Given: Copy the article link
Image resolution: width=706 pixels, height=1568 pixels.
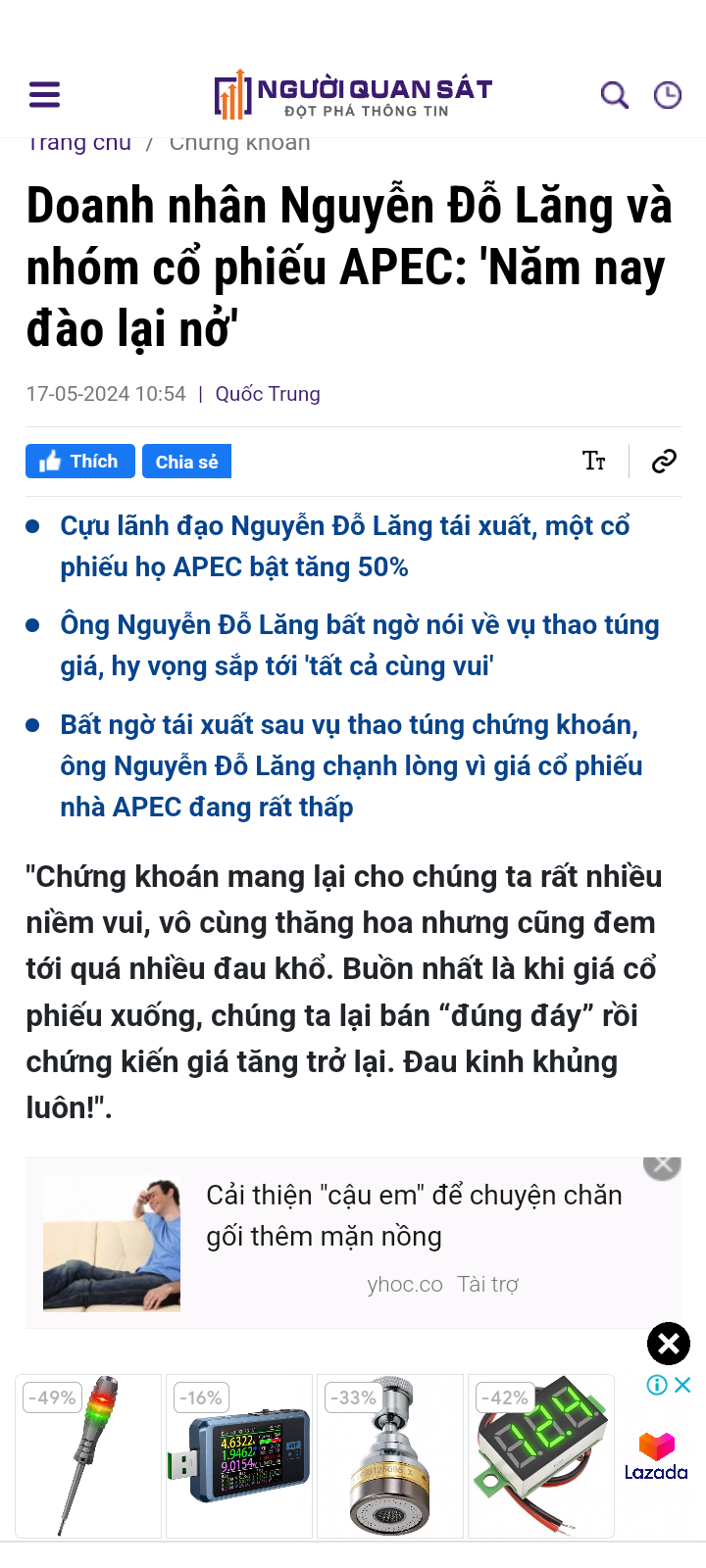Looking at the screenshot, I should click(664, 462).
